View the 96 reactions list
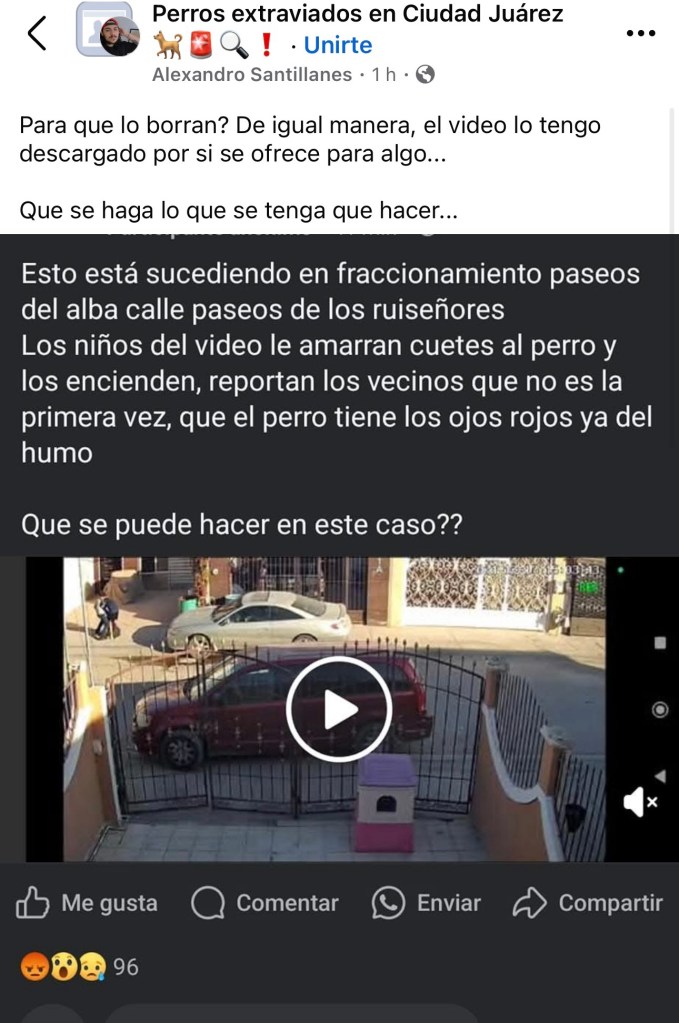Viewport: 679px width, 1023px height. [x=80, y=967]
